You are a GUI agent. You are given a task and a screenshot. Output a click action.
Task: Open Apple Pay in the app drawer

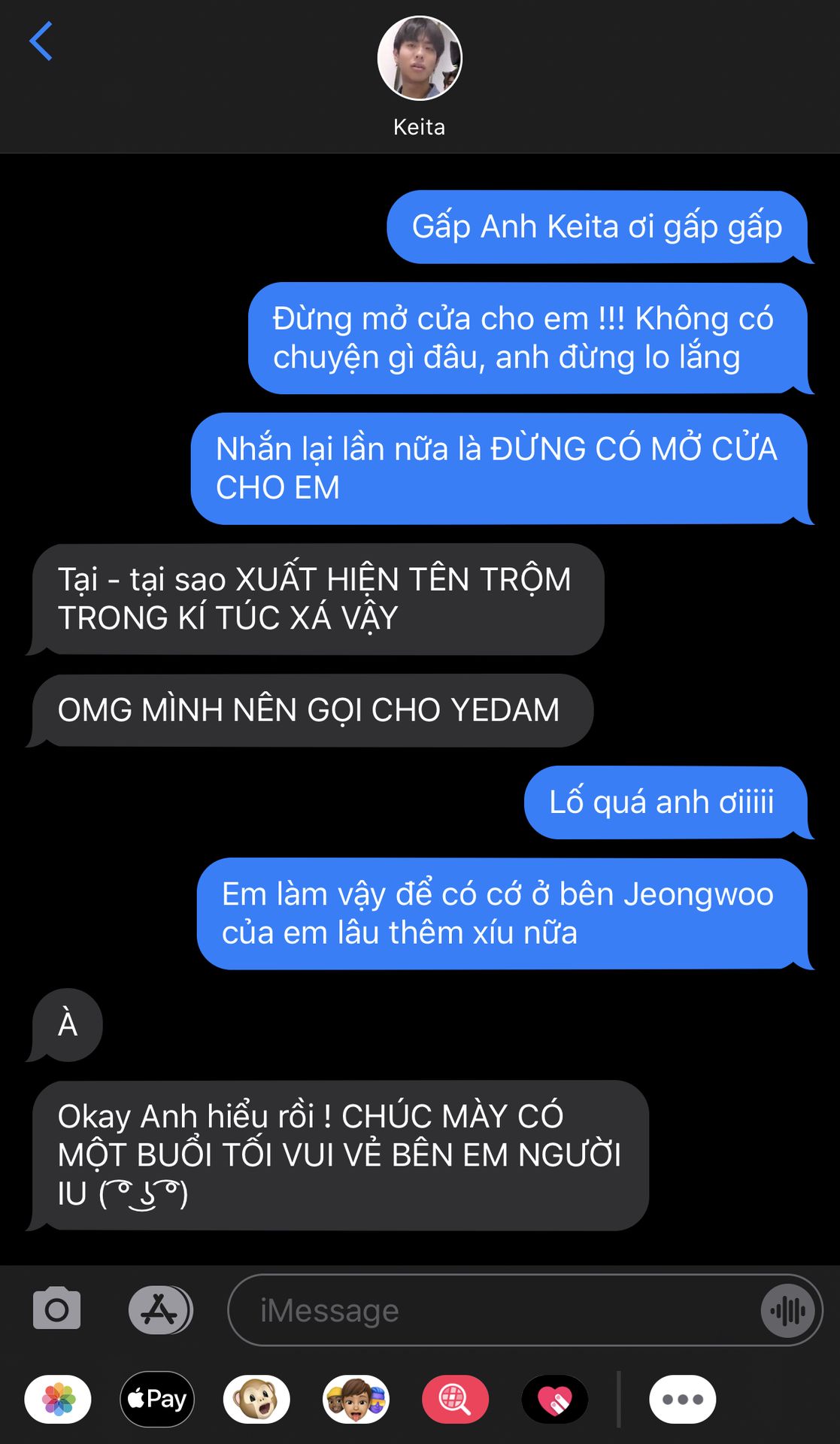click(x=157, y=1399)
